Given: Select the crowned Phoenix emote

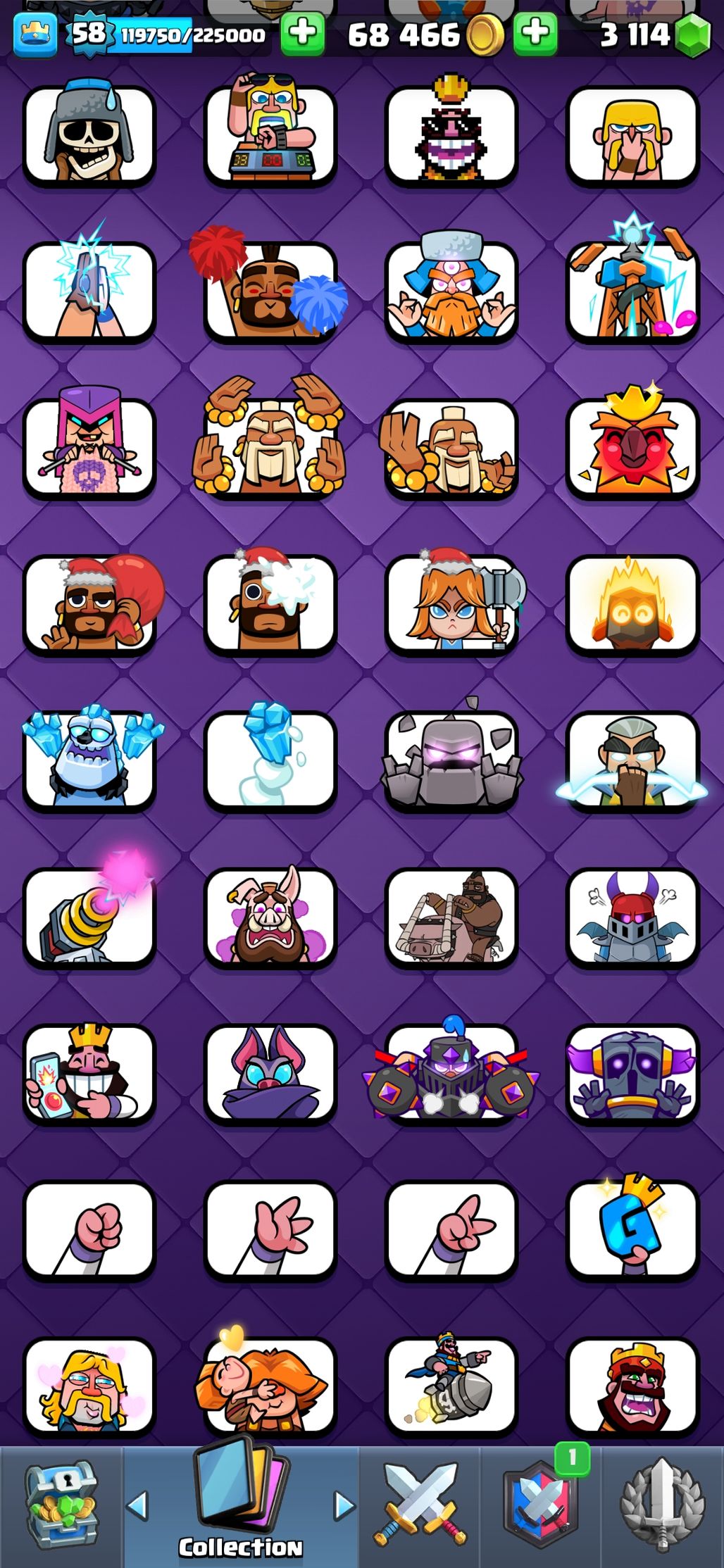Looking at the screenshot, I should click(x=632, y=448).
